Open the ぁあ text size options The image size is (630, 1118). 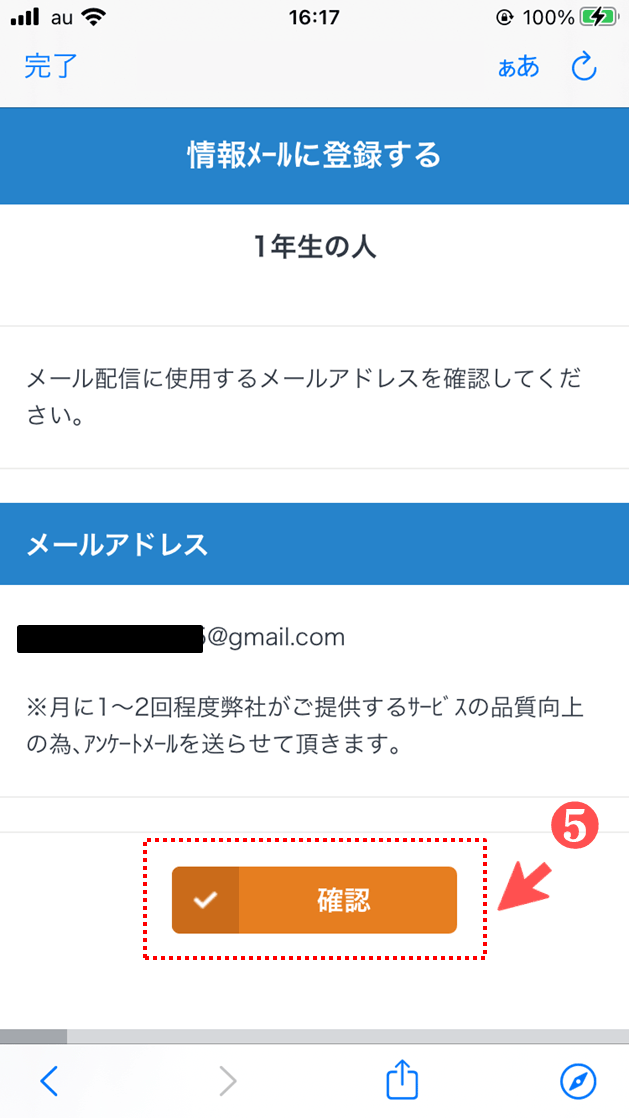coord(519,67)
